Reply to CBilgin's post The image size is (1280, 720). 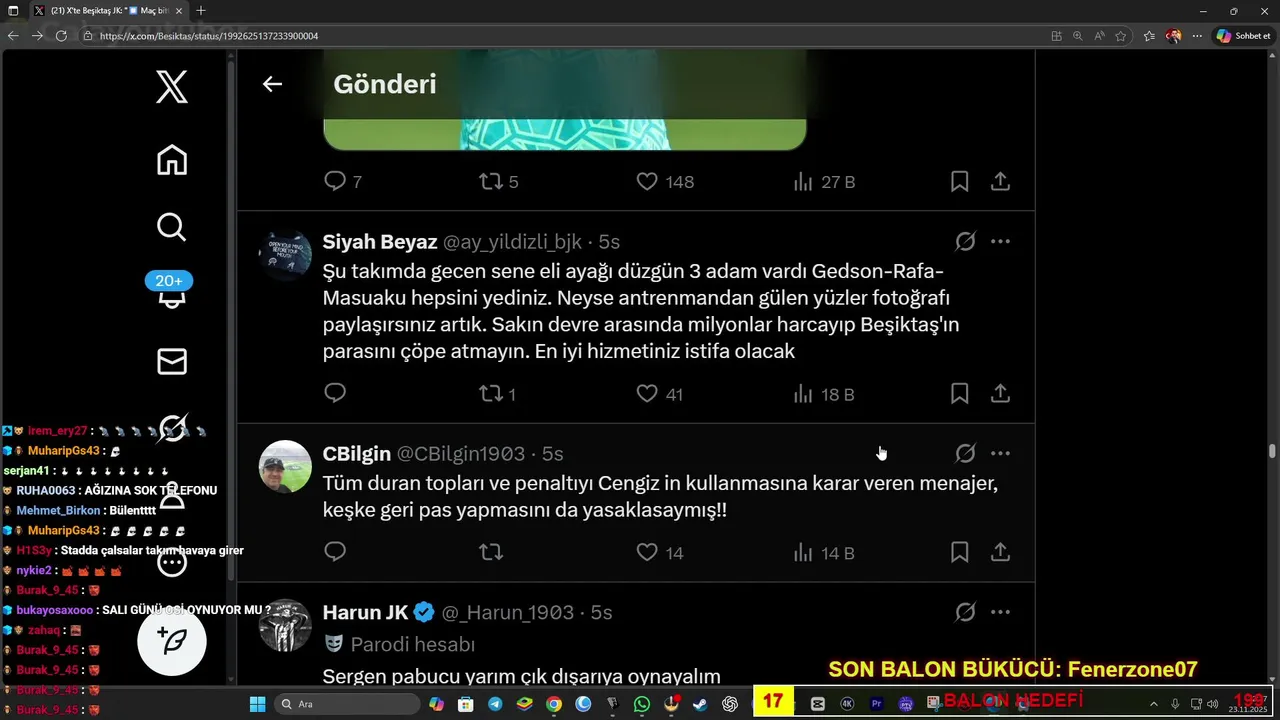point(335,551)
